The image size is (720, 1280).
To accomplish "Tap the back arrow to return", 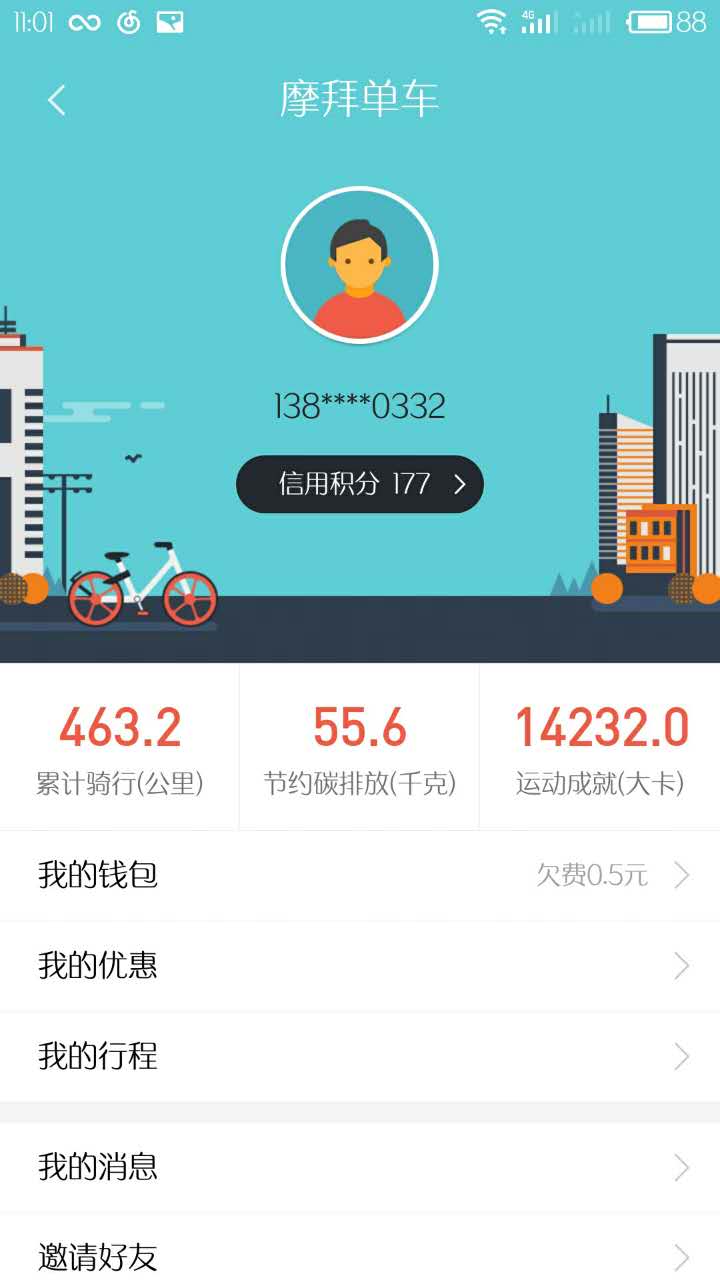I will click(55, 100).
